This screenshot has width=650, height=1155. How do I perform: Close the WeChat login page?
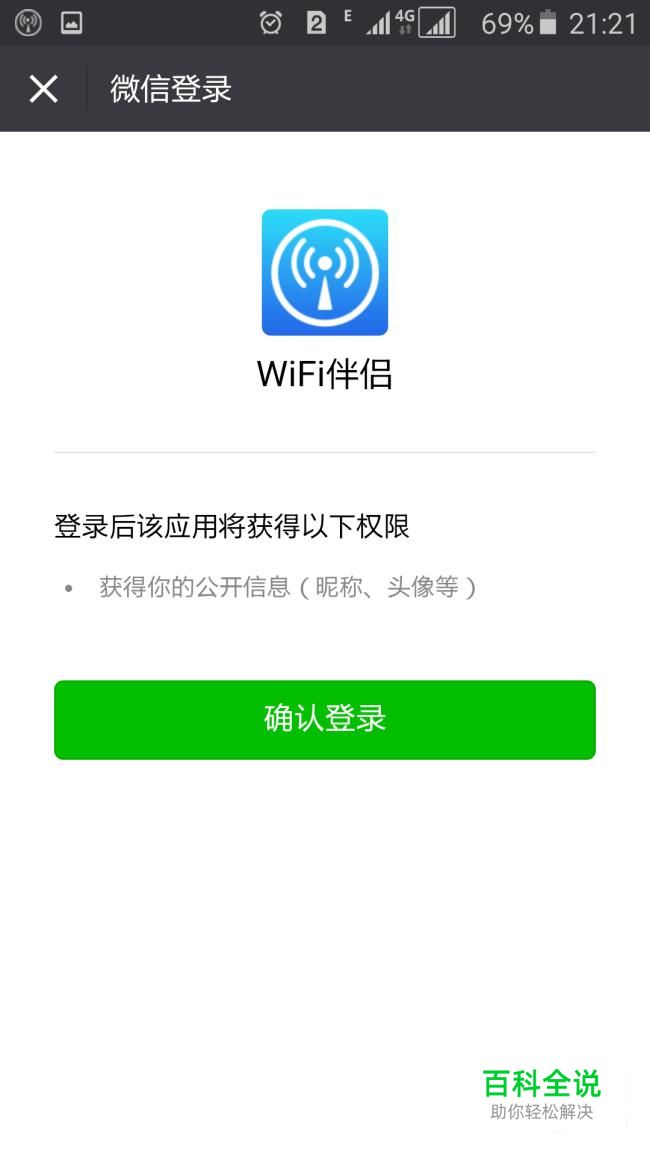[43, 89]
